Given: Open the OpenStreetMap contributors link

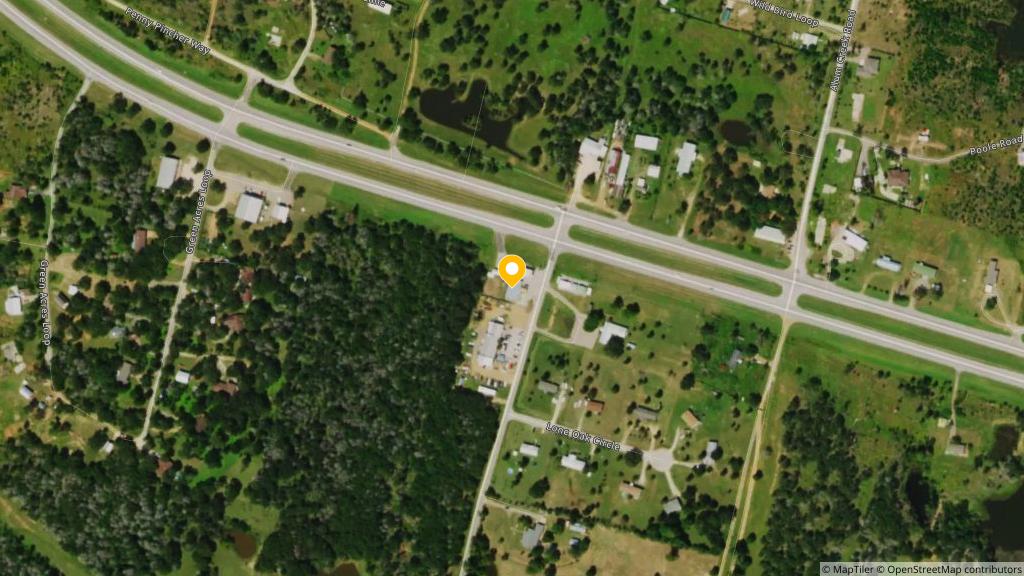Looking at the screenshot, I should pos(950,569).
